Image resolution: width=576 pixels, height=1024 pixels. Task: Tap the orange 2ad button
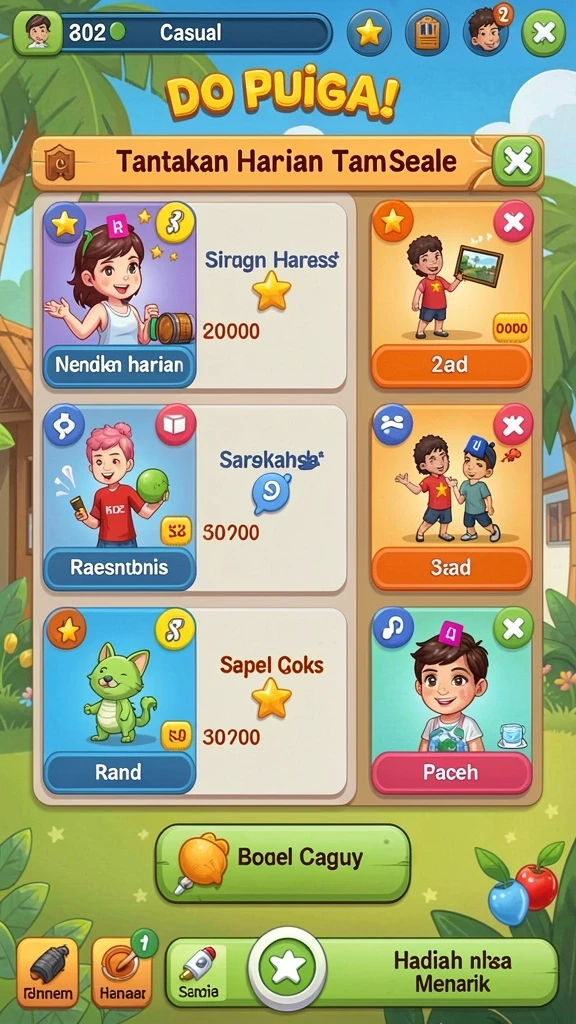451,365
